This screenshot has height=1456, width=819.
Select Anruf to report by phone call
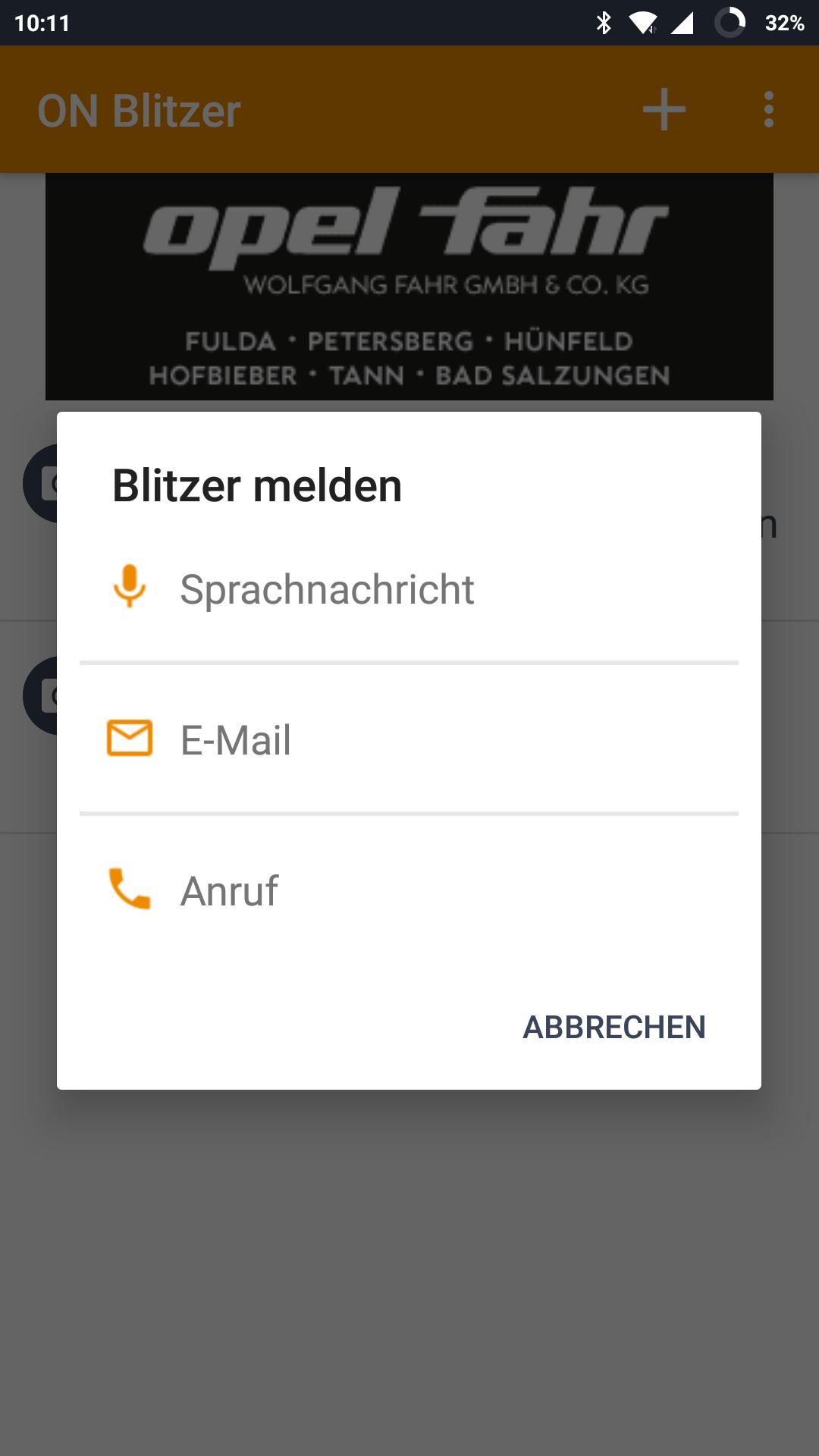pyautogui.click(x=228, y=890)
